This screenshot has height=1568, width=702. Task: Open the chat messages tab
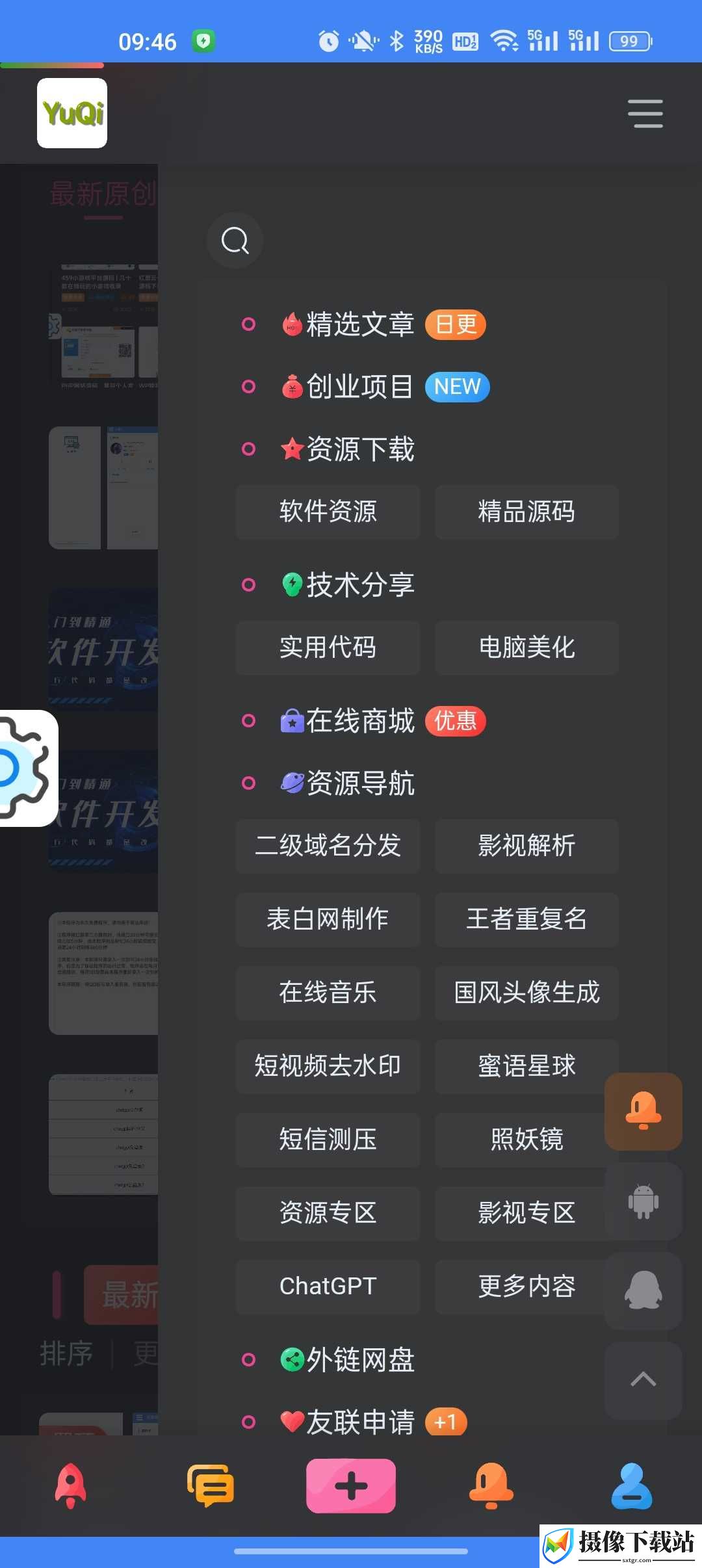(211, 1486)
